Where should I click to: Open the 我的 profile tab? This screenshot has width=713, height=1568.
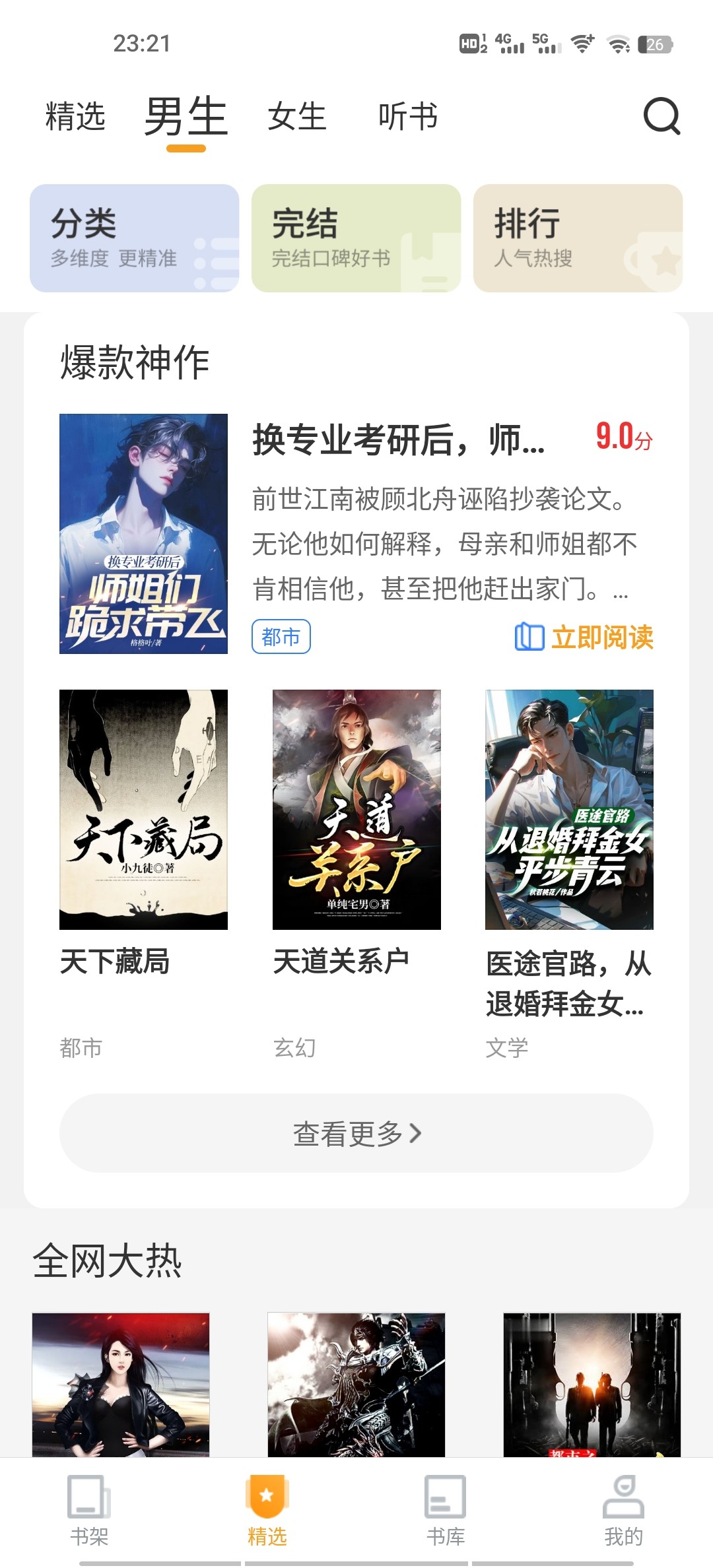click(623, 1511)
